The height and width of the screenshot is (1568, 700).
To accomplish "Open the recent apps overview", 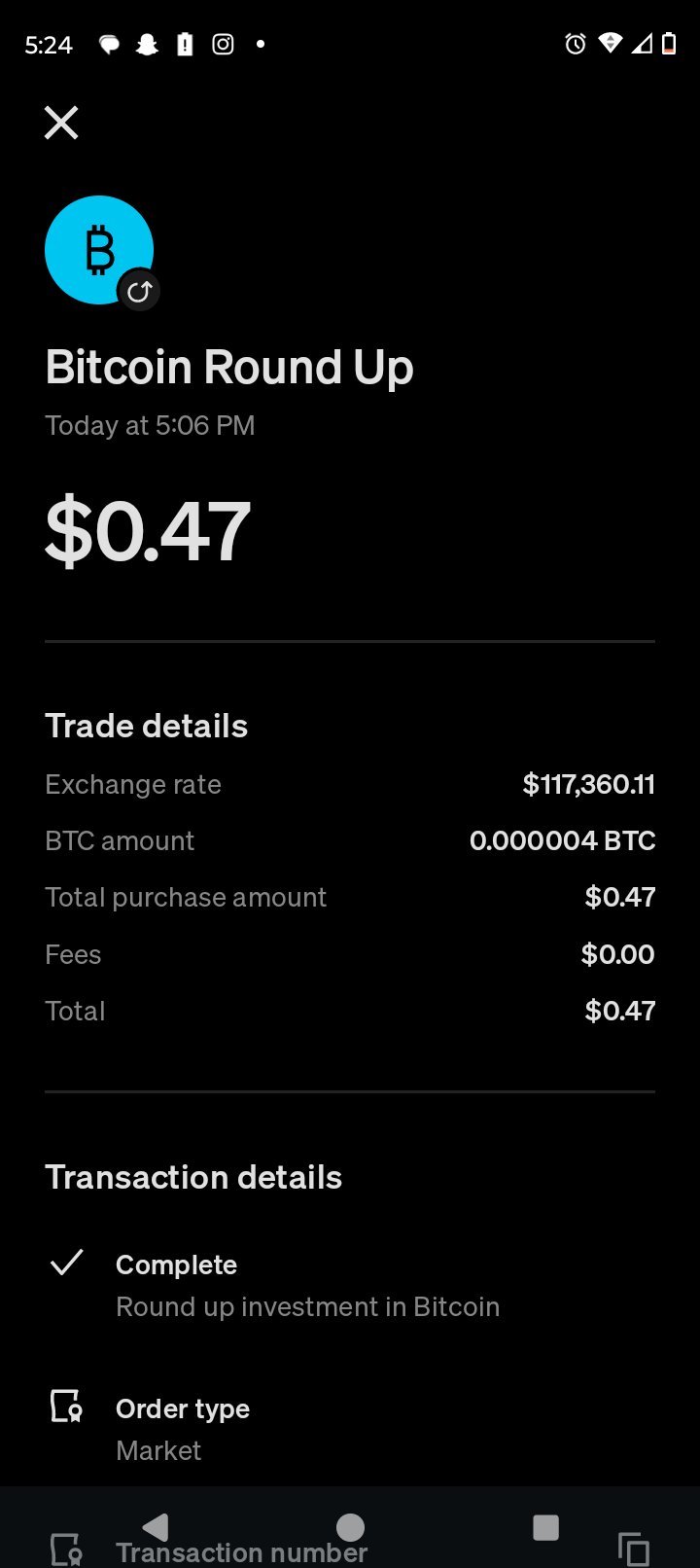I will click(546, 1527).
